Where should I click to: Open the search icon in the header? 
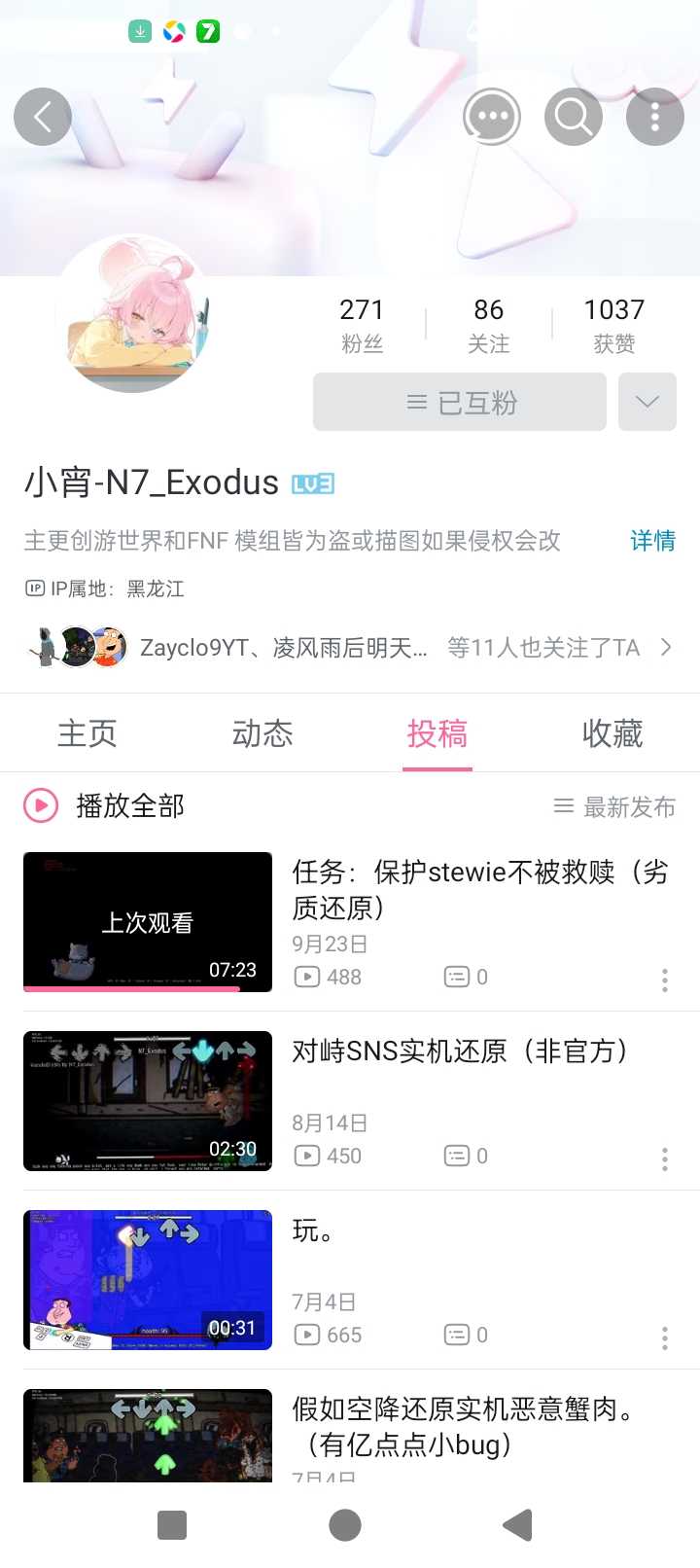pyautogui.click(x=573, y=117)
